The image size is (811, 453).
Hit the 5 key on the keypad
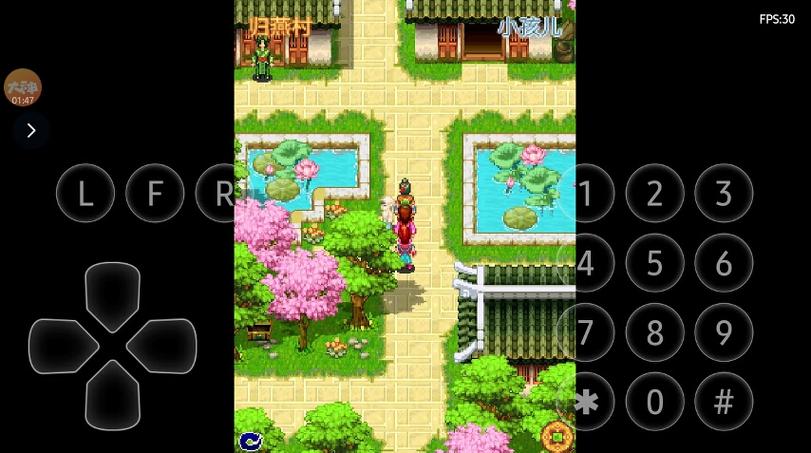655,263
